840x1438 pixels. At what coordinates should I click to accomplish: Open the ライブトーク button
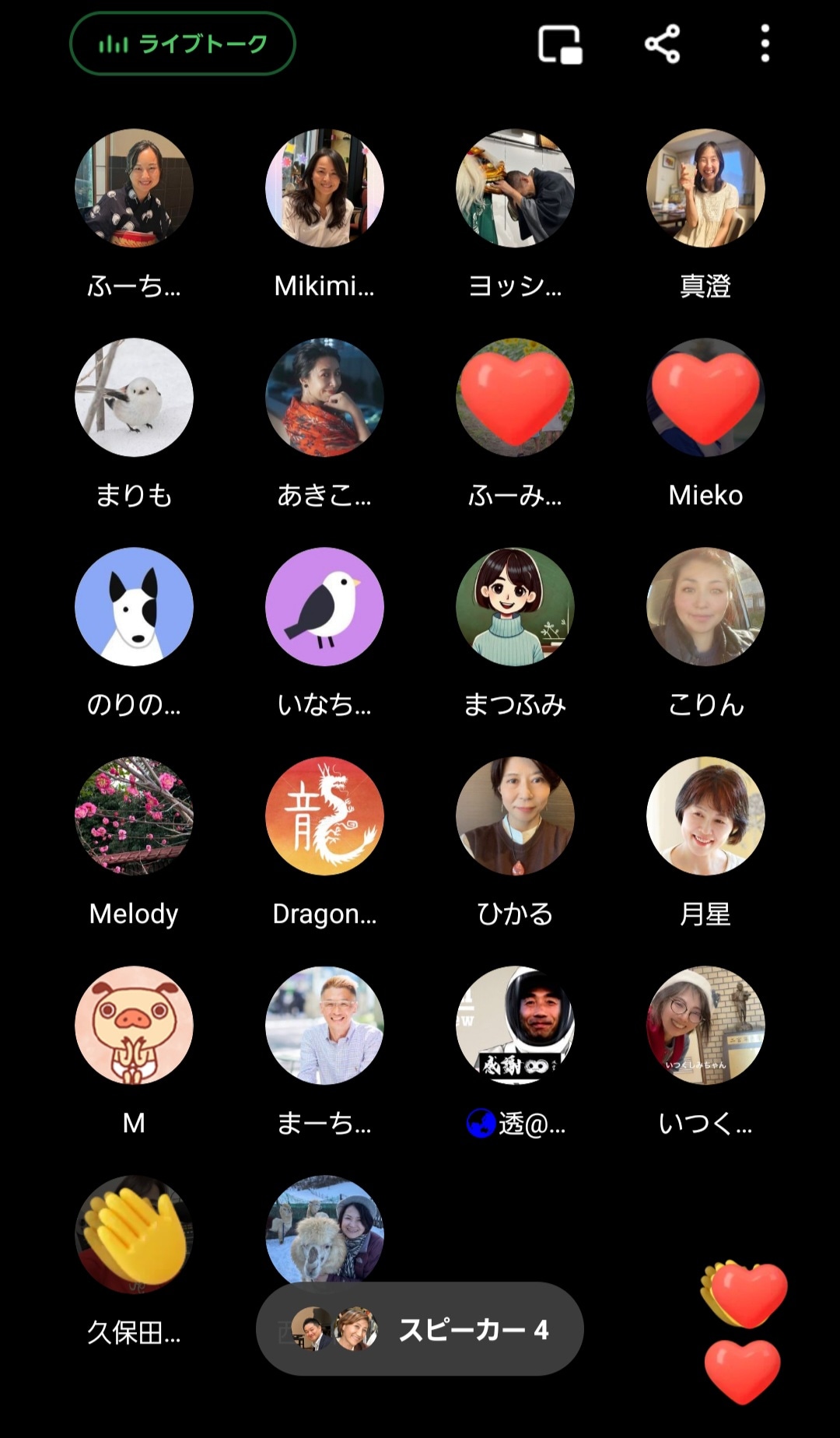183,44
